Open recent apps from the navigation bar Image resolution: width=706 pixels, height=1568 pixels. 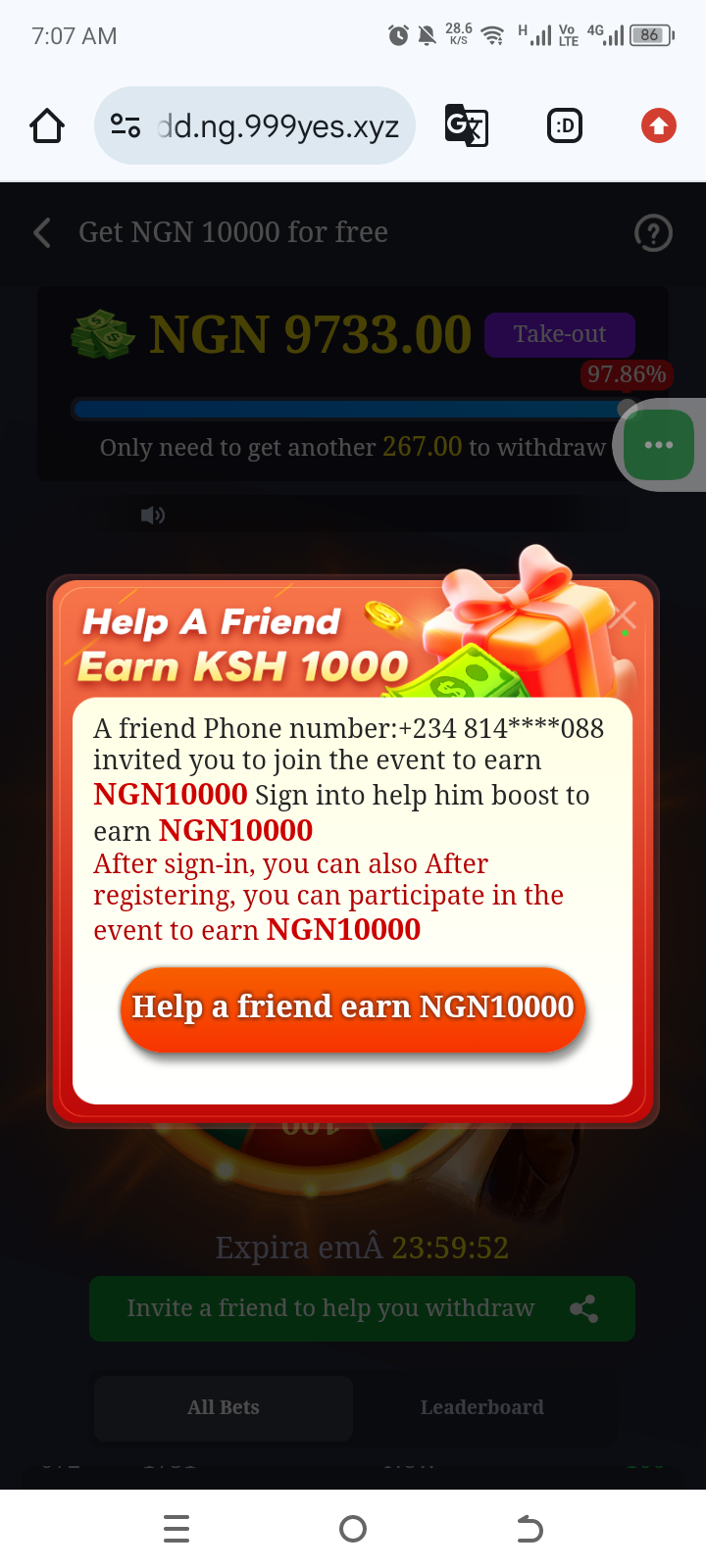coord(176,1529)
